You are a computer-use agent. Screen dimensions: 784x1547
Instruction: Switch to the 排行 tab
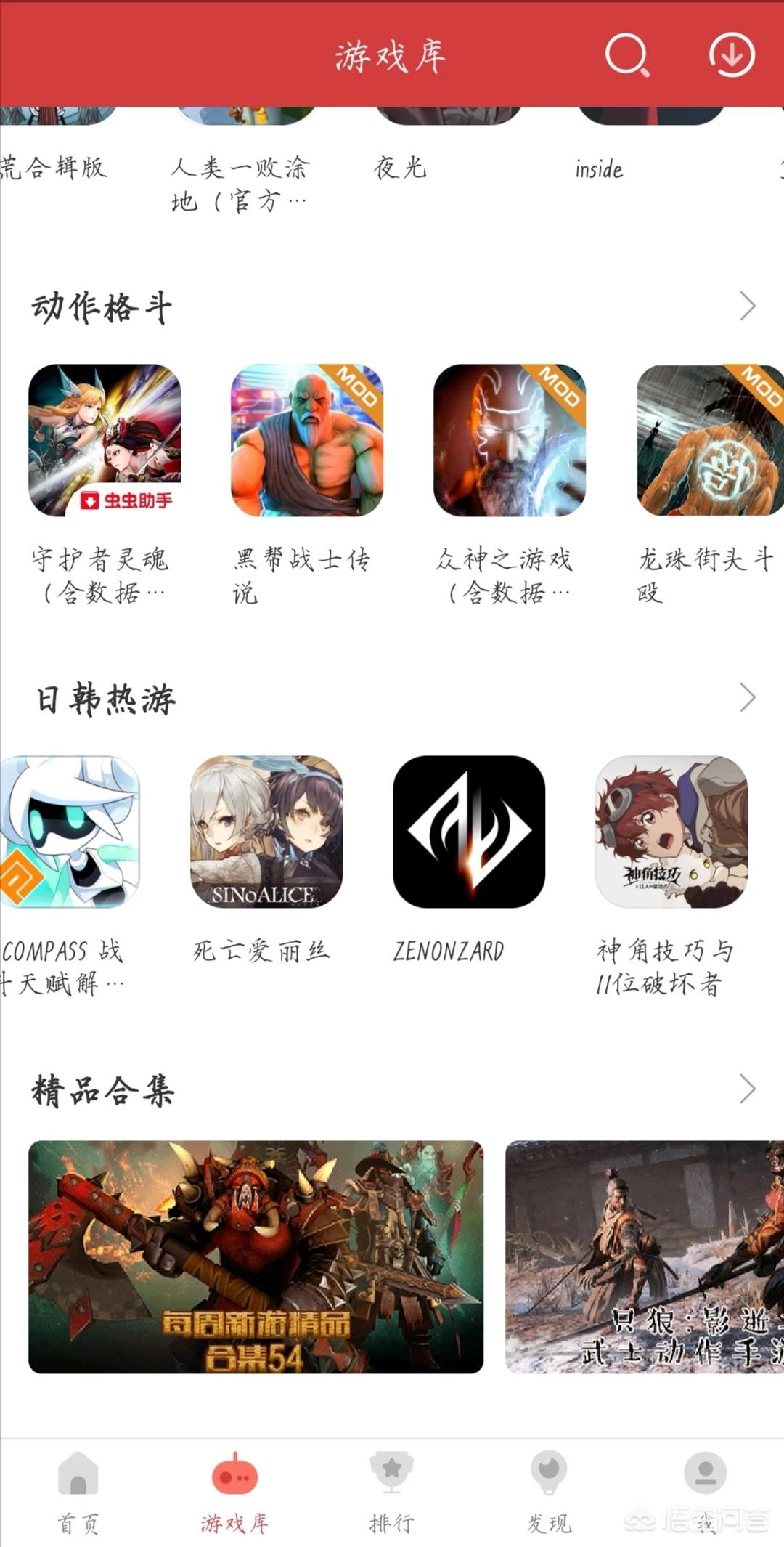(x=391, y=1493)
